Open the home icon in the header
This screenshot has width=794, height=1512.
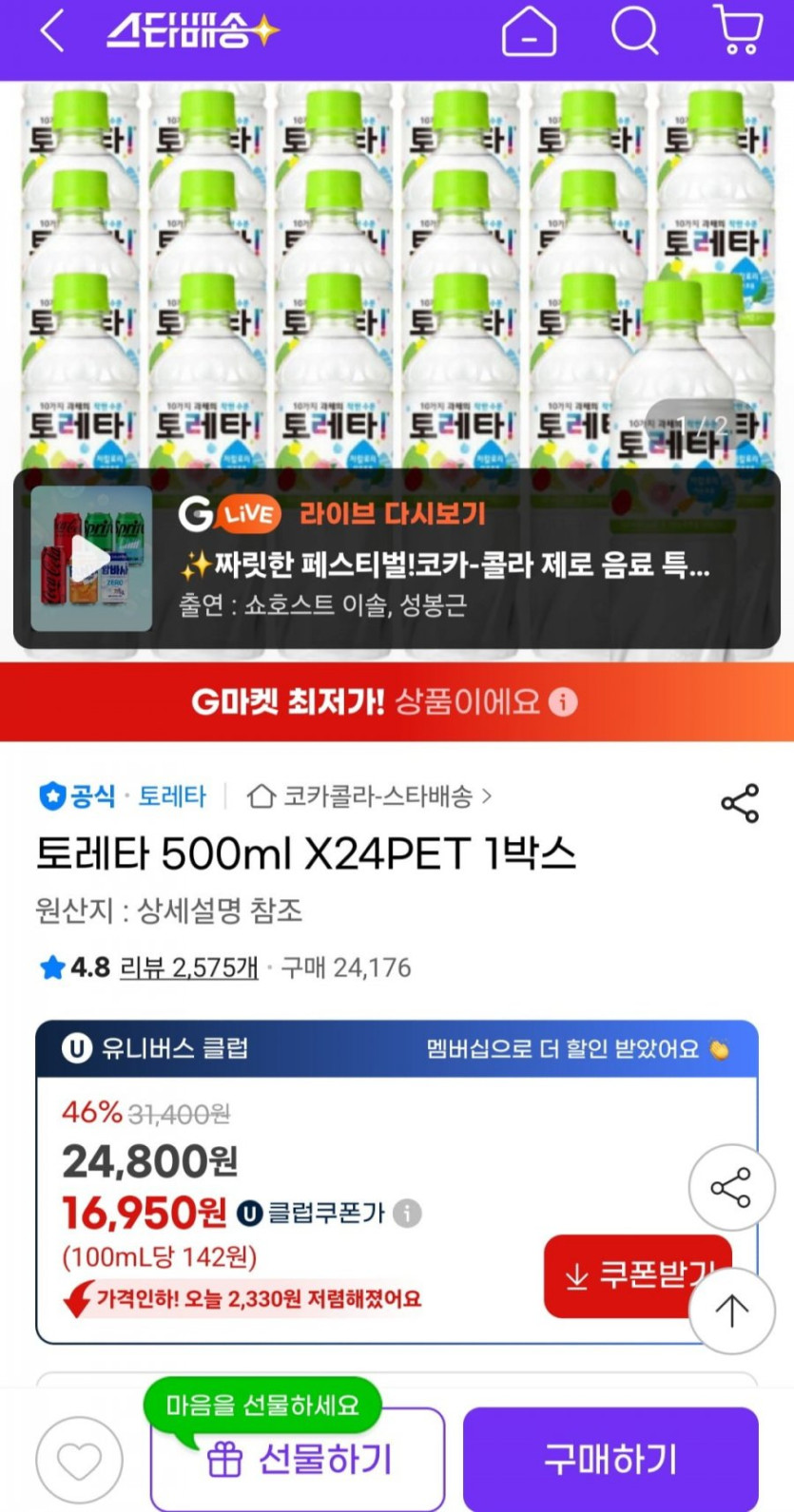529,31
